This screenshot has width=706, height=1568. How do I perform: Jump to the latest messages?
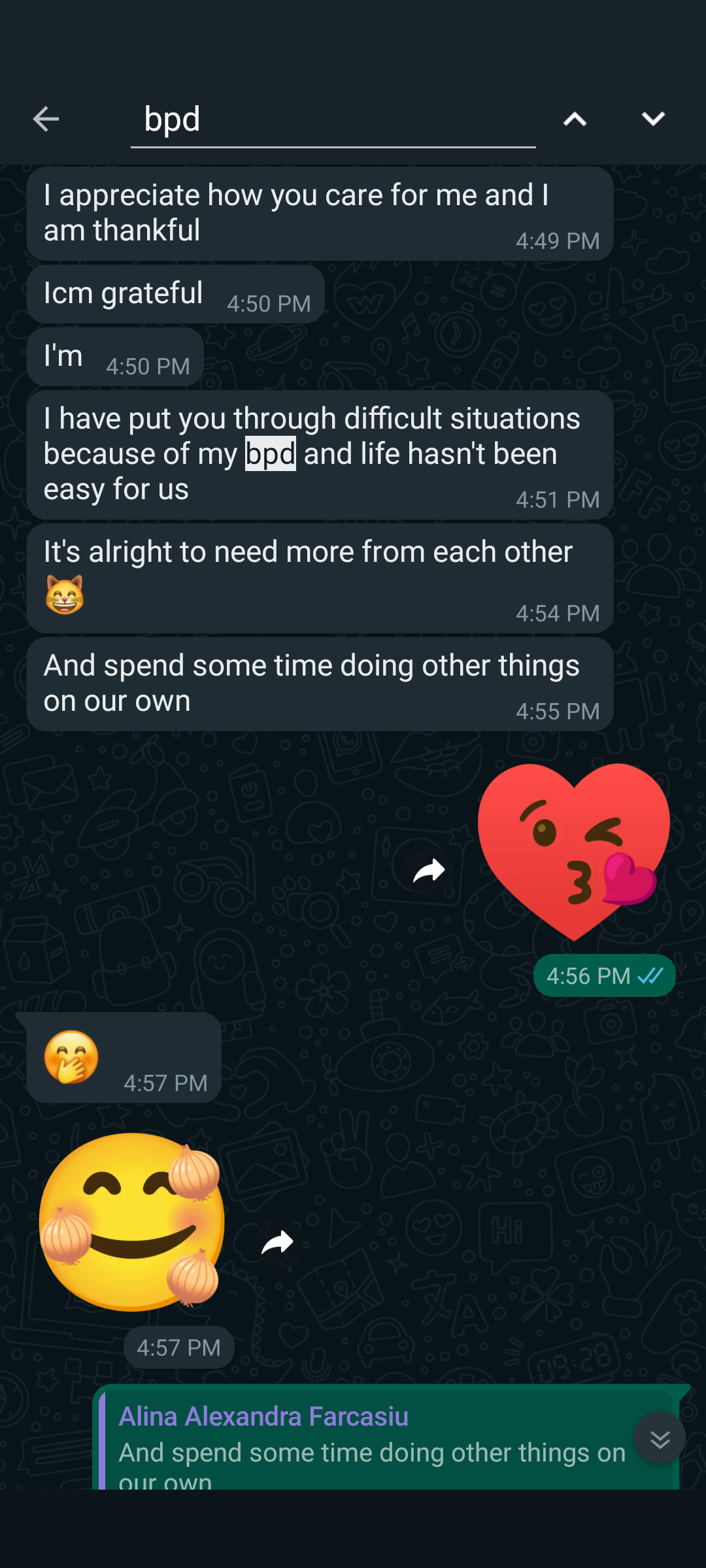pos(660,1438)
